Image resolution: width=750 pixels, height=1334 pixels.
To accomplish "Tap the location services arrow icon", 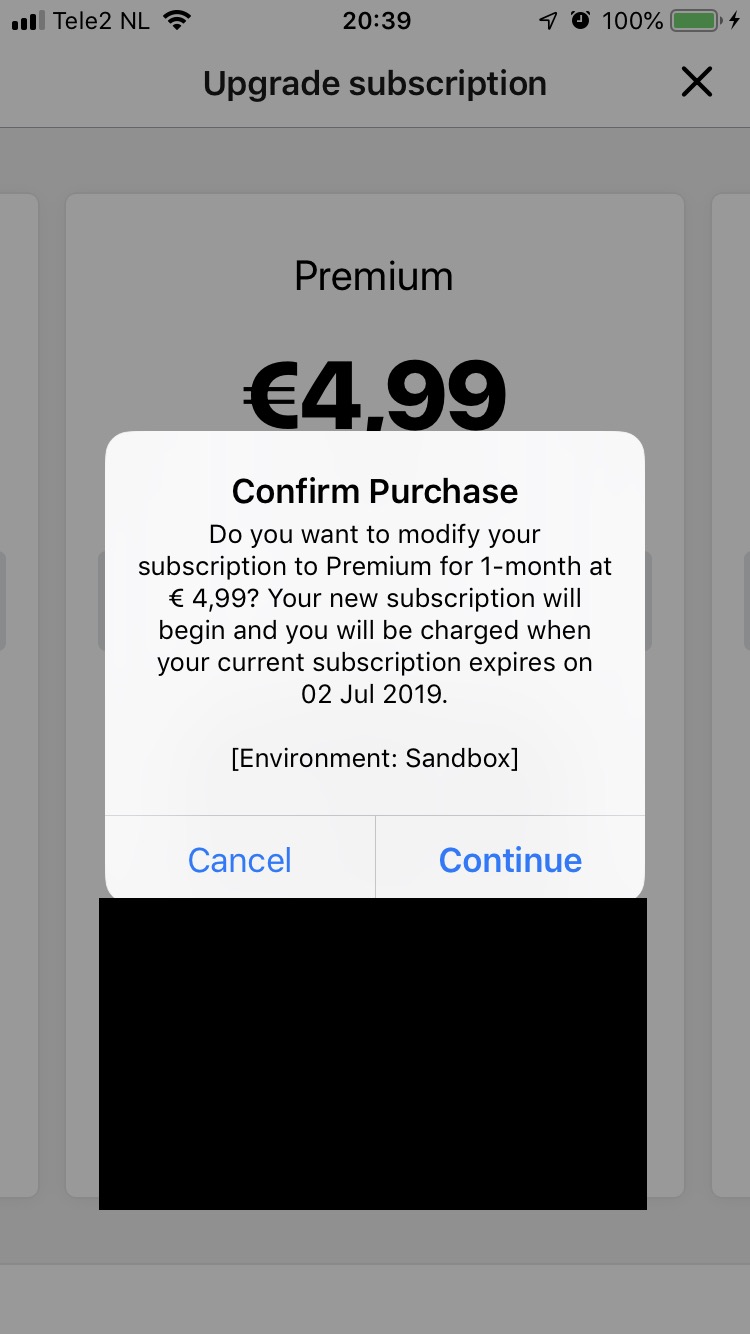I will tap(547, 19).
